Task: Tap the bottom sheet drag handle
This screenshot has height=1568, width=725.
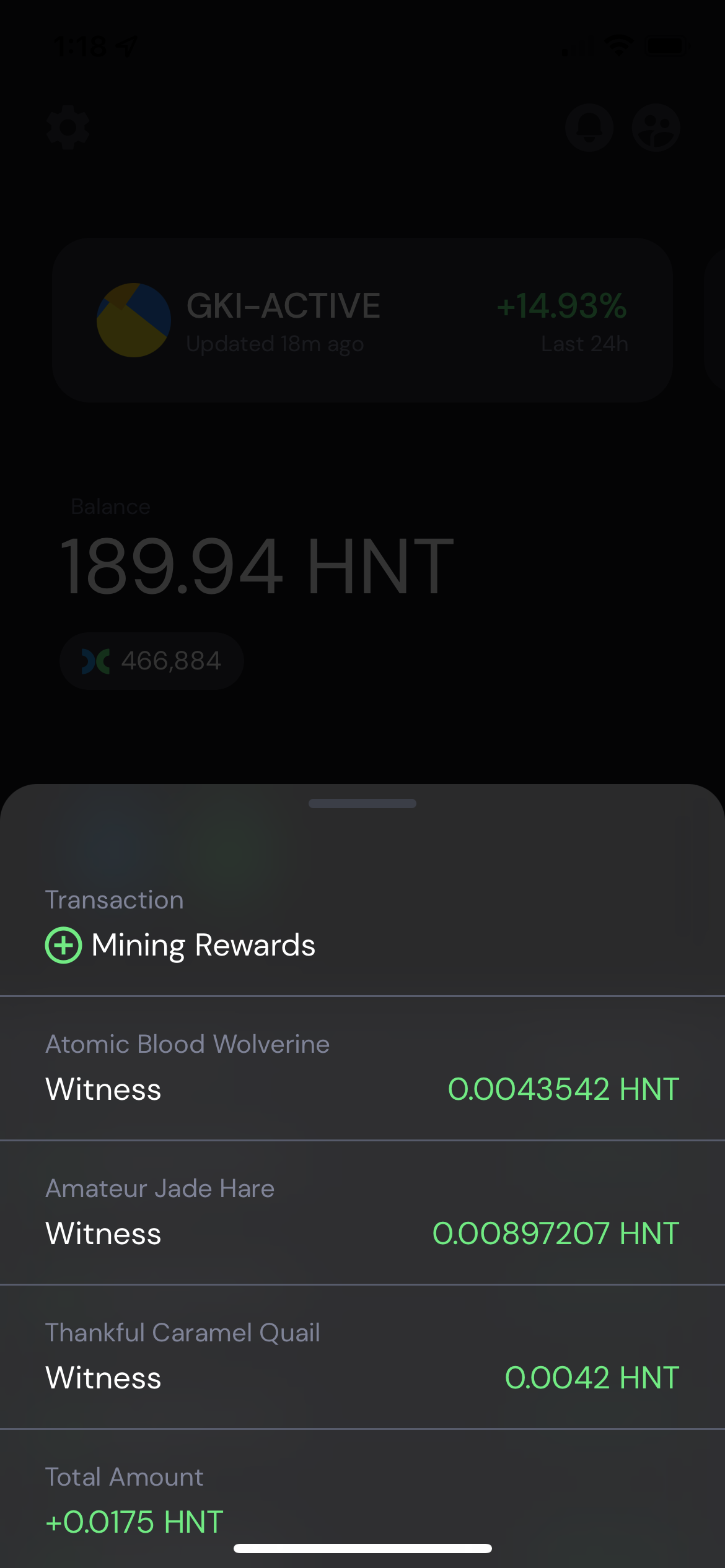Action: click(x=362, y=804)
